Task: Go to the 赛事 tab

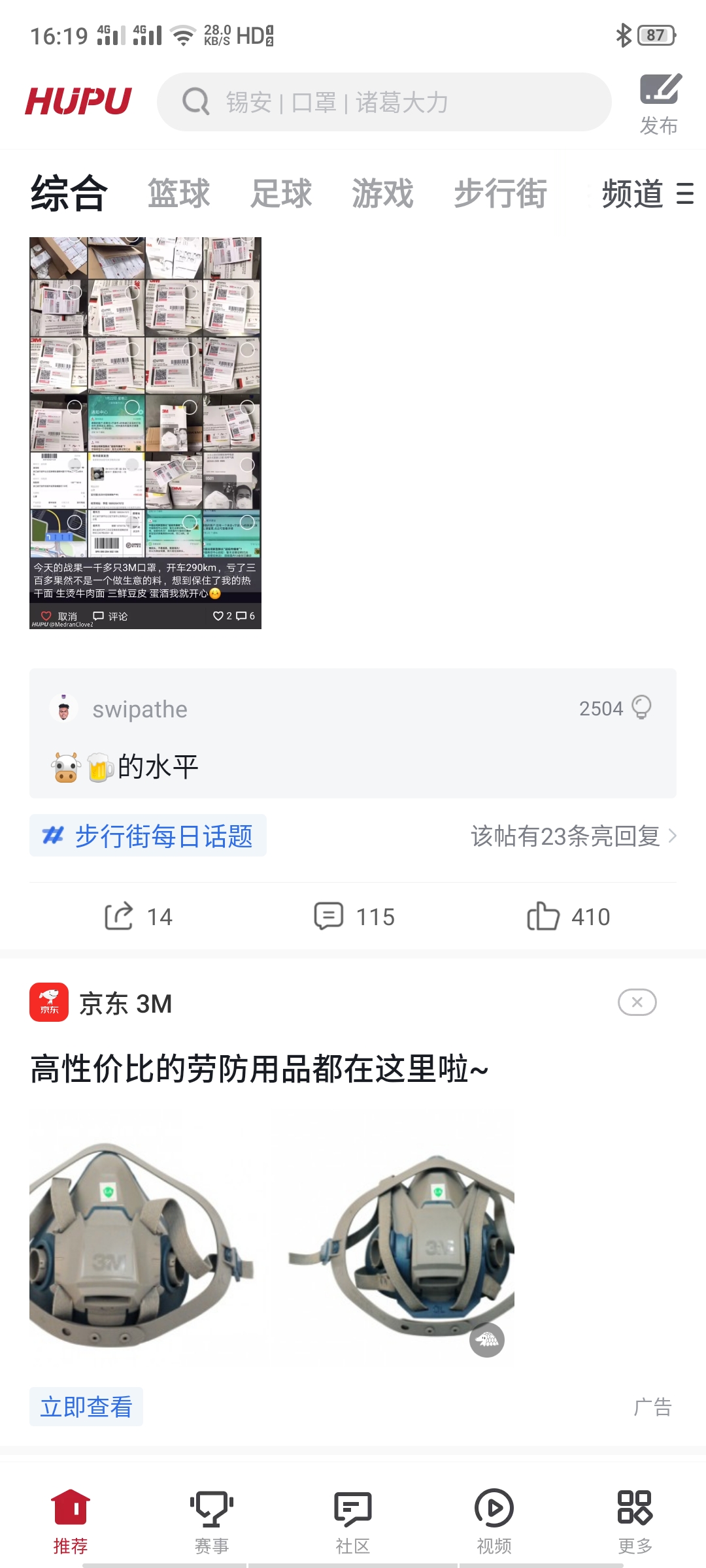Action: tap(212, 1522)
